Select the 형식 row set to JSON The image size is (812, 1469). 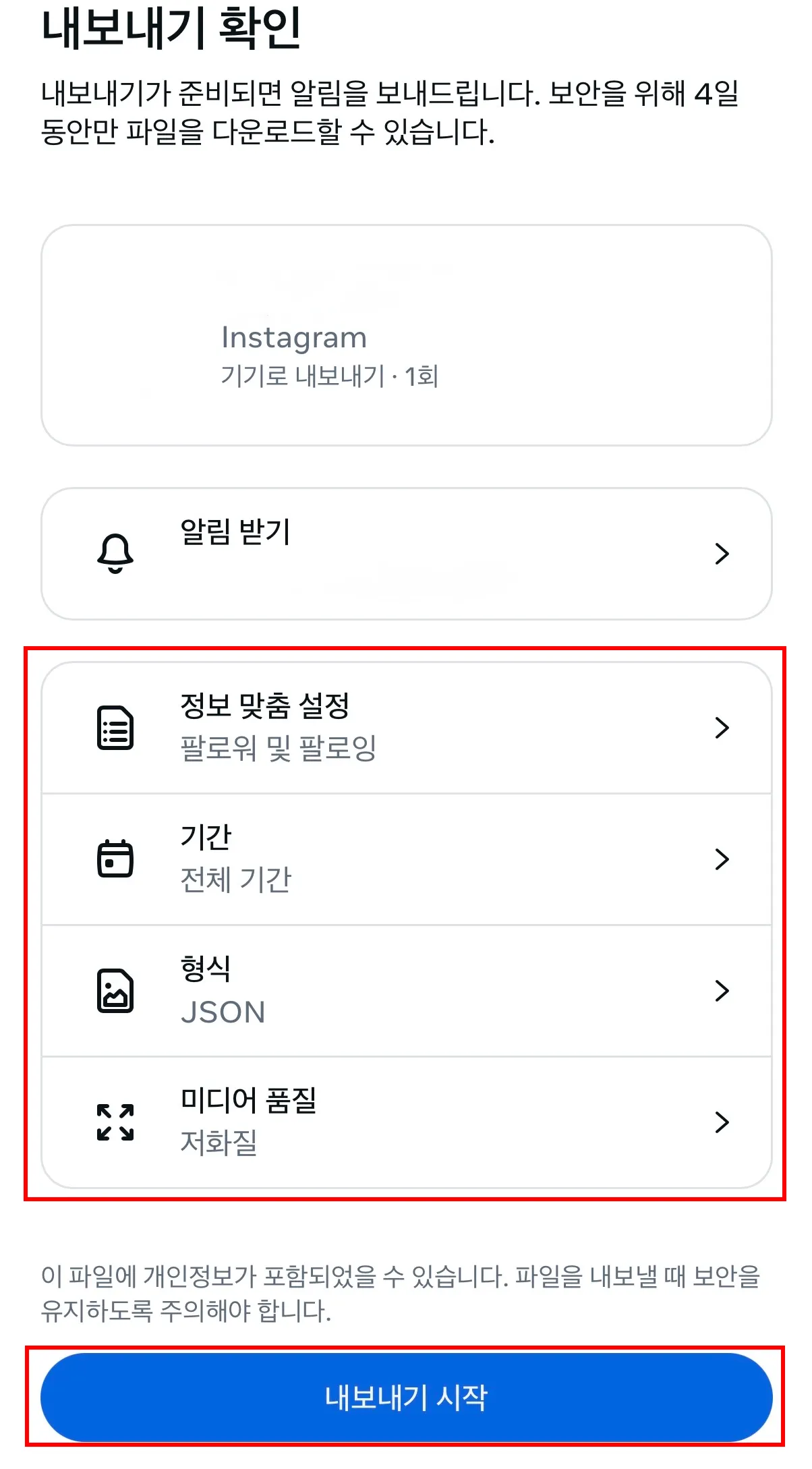pyautogui.click(x=405, y=990)
